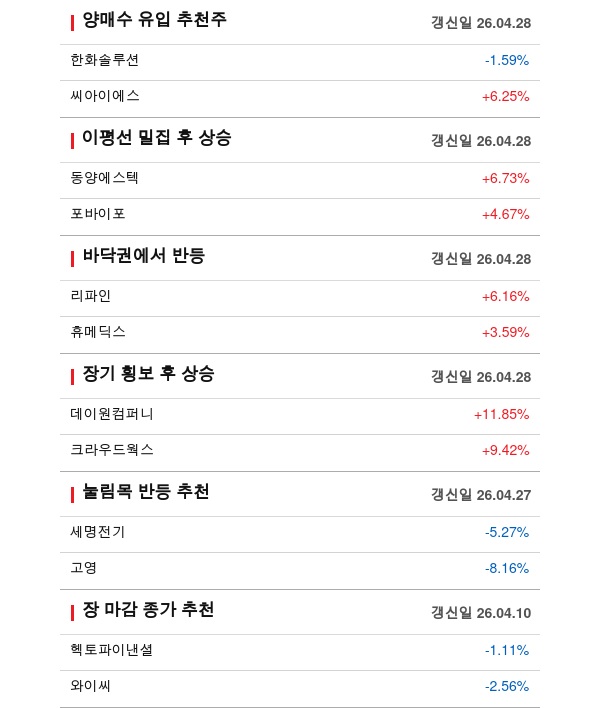Screen dimensions: 600x708
Task: Open the 포바이포 stock row
Action: (98, 214)
